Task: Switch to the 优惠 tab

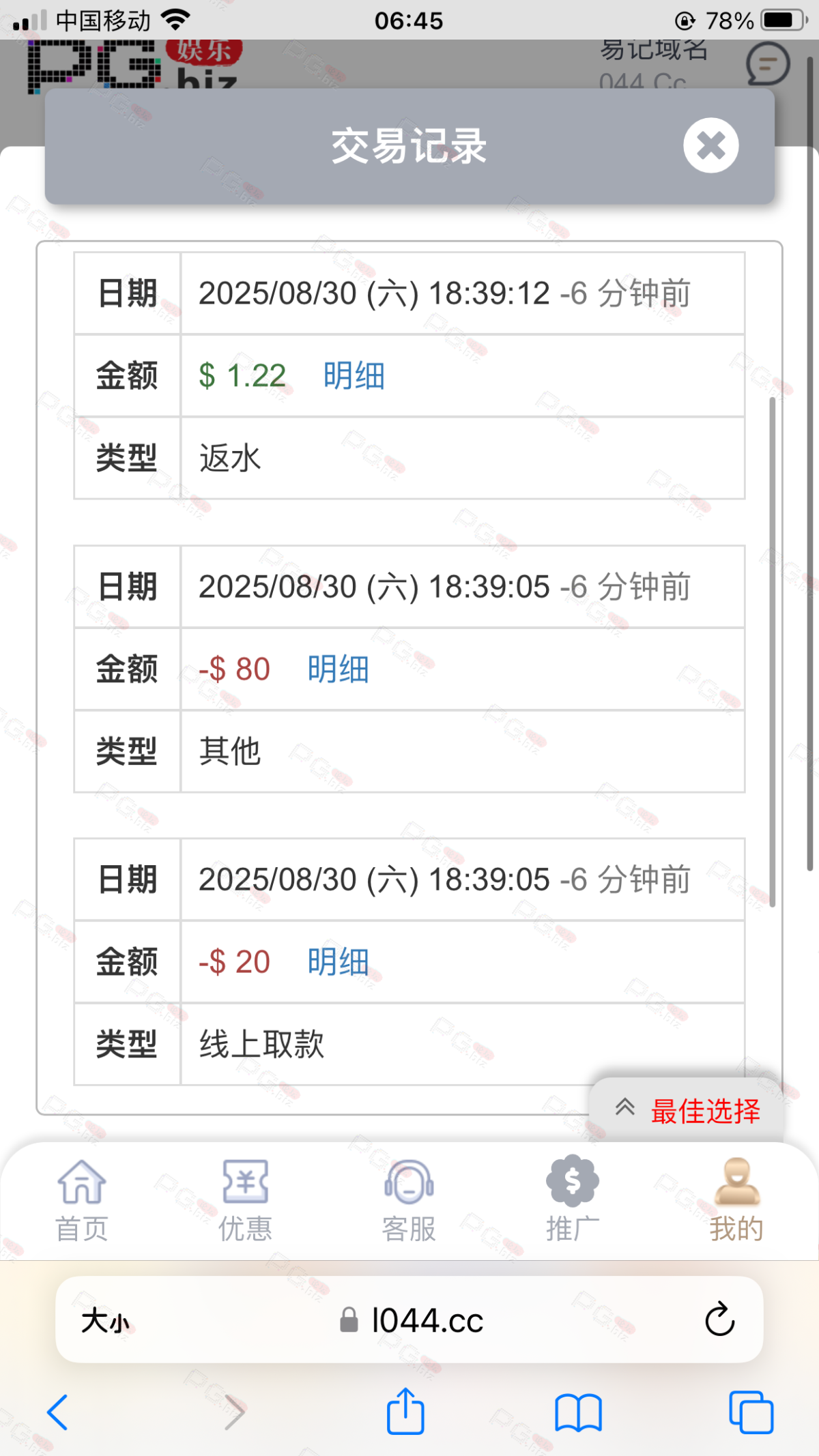Action: coord(245,1199)
